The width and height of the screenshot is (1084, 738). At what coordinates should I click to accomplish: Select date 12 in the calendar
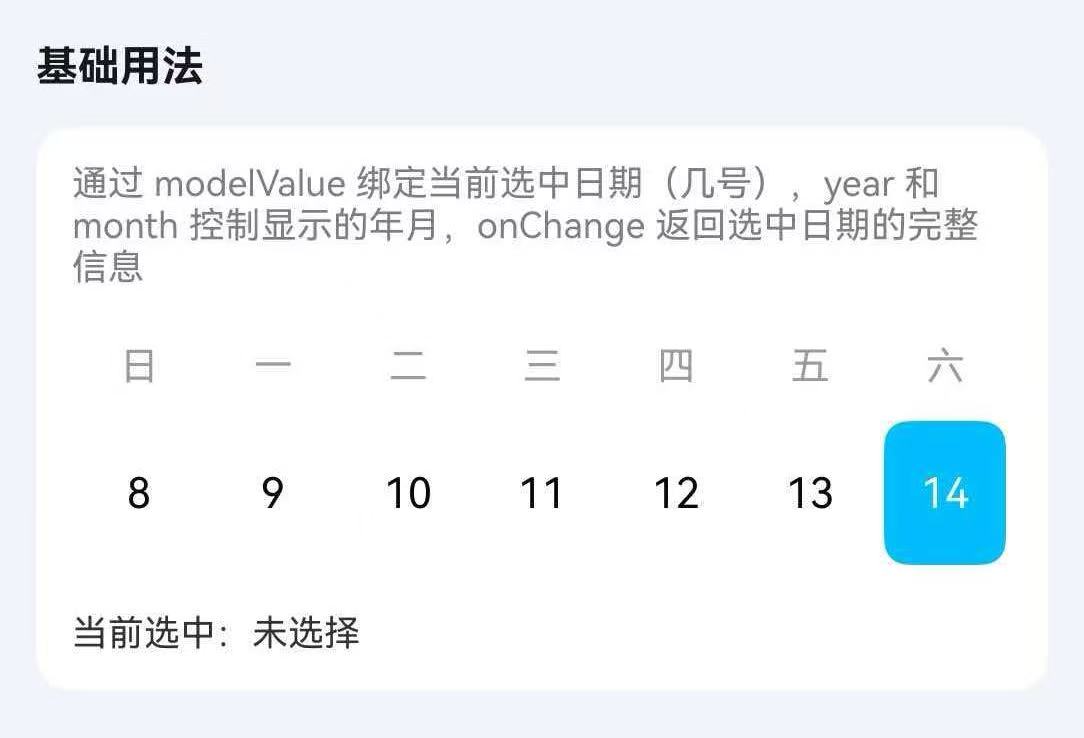coord(676,493)
